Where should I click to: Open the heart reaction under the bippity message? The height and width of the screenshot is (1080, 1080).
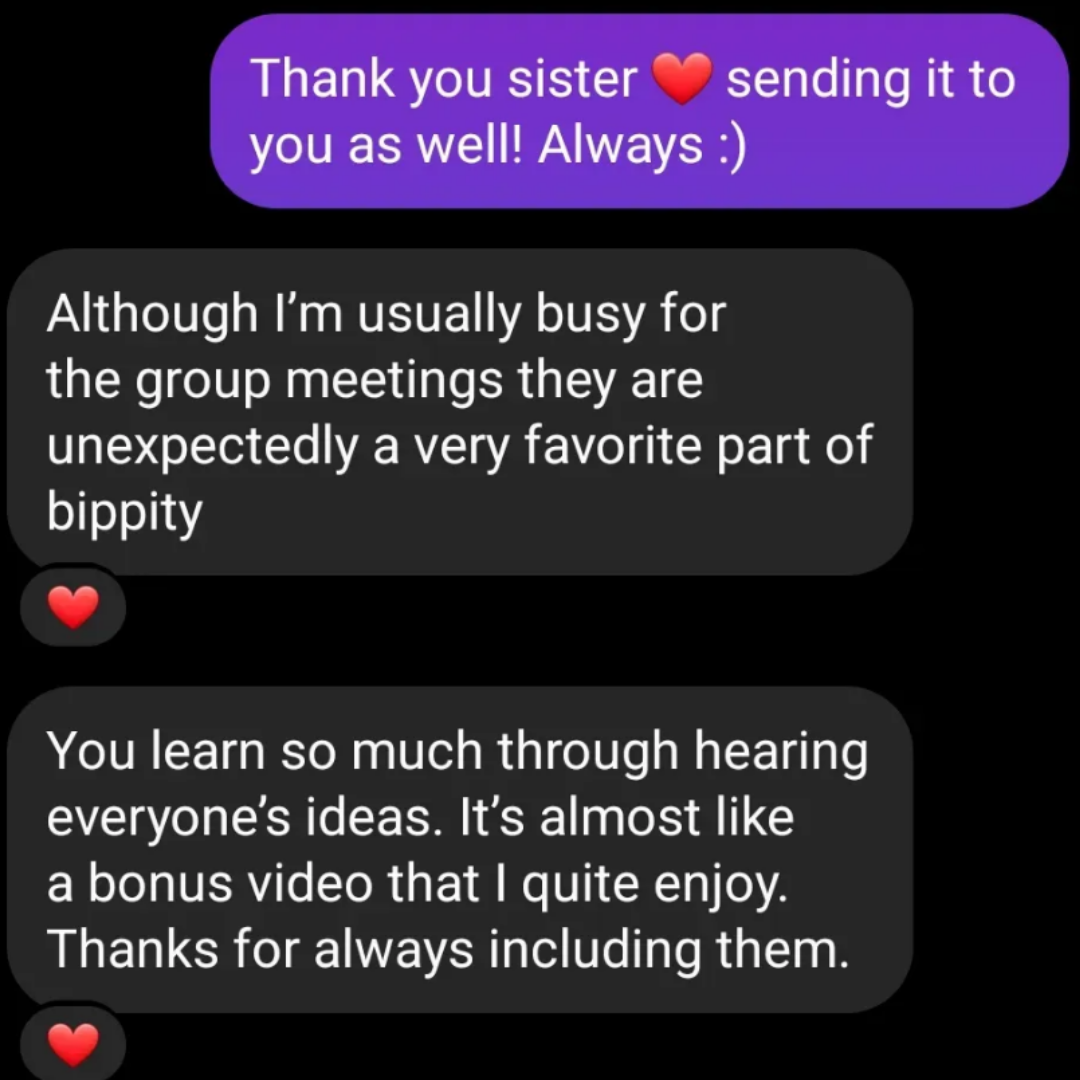point(74,607)
